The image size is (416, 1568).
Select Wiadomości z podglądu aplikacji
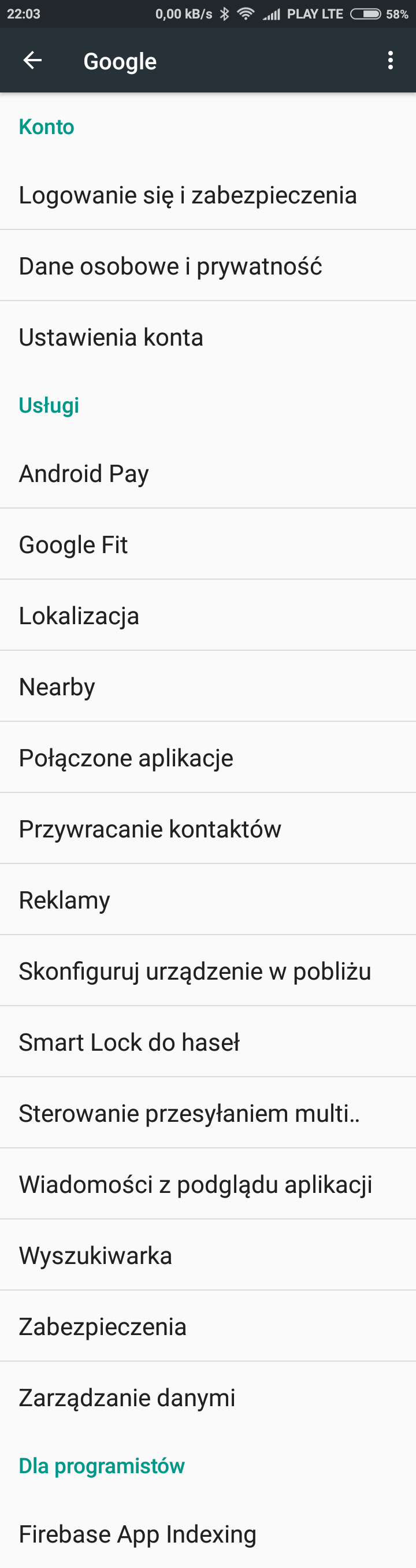pyautogui.click(x=195, y=1184)
